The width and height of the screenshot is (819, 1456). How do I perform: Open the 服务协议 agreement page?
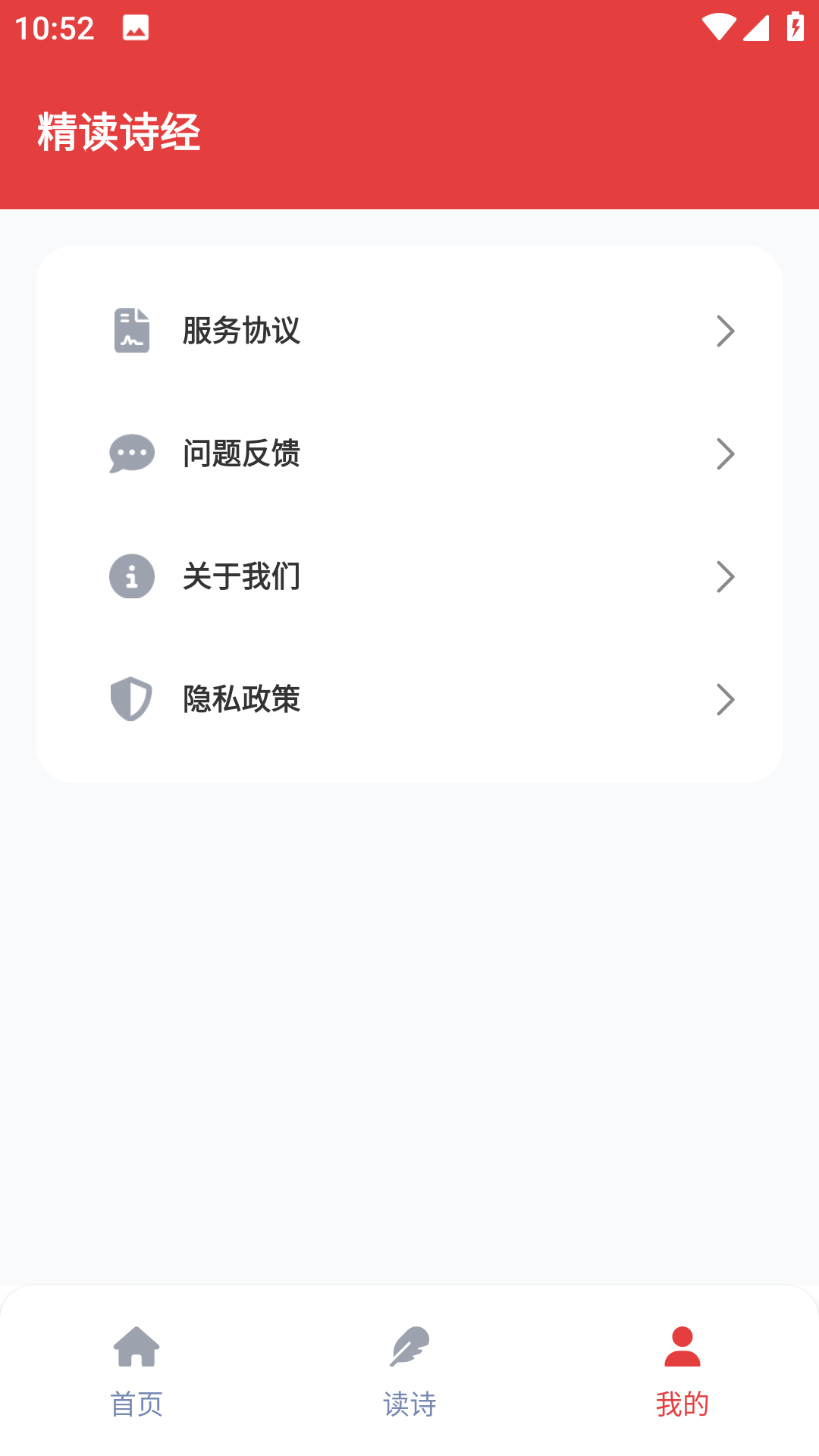click(x=241, y=331)
